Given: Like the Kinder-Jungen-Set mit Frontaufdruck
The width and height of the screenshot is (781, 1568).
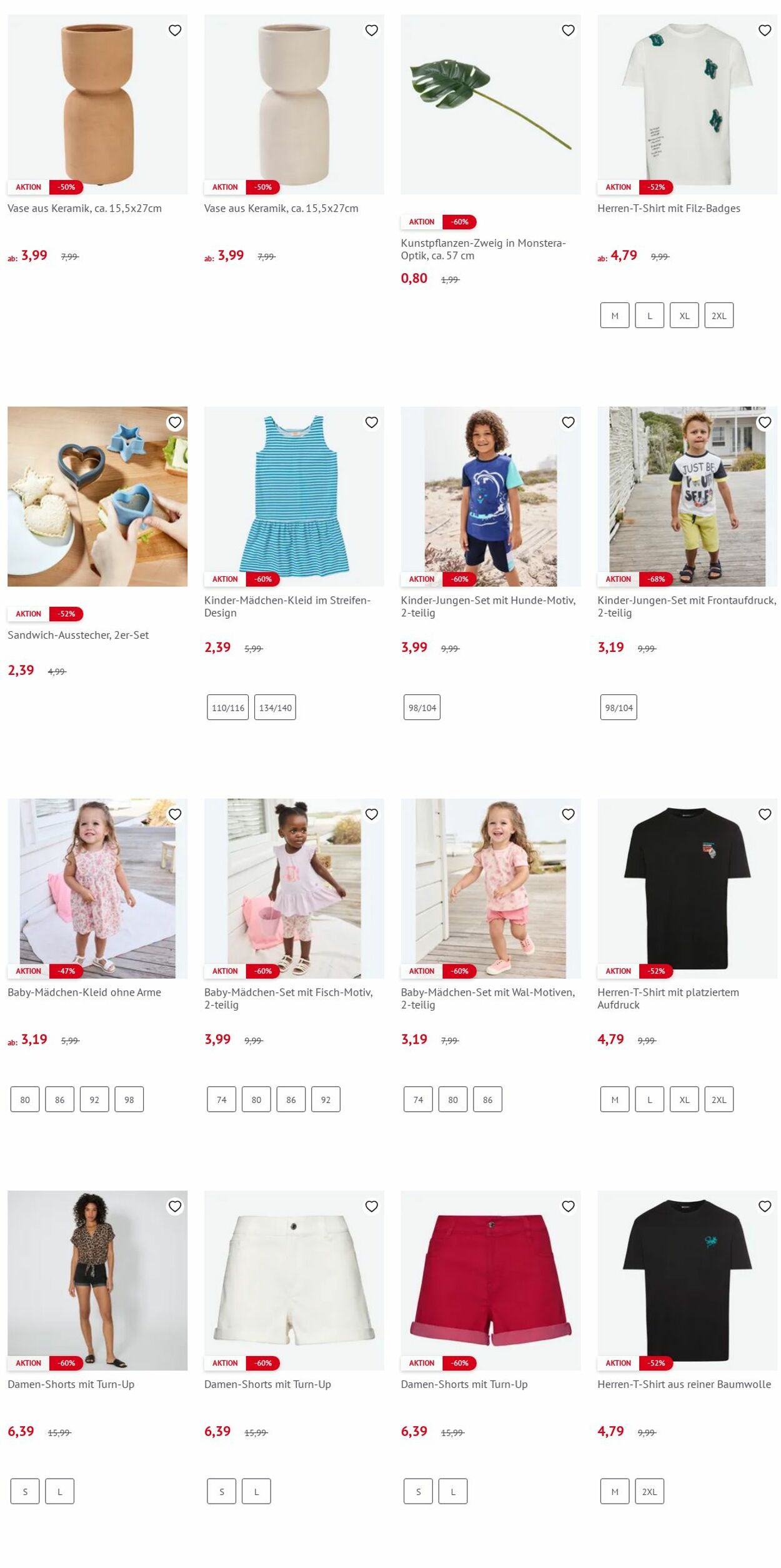Looking at the screenshot, I should tap(764, 422).
